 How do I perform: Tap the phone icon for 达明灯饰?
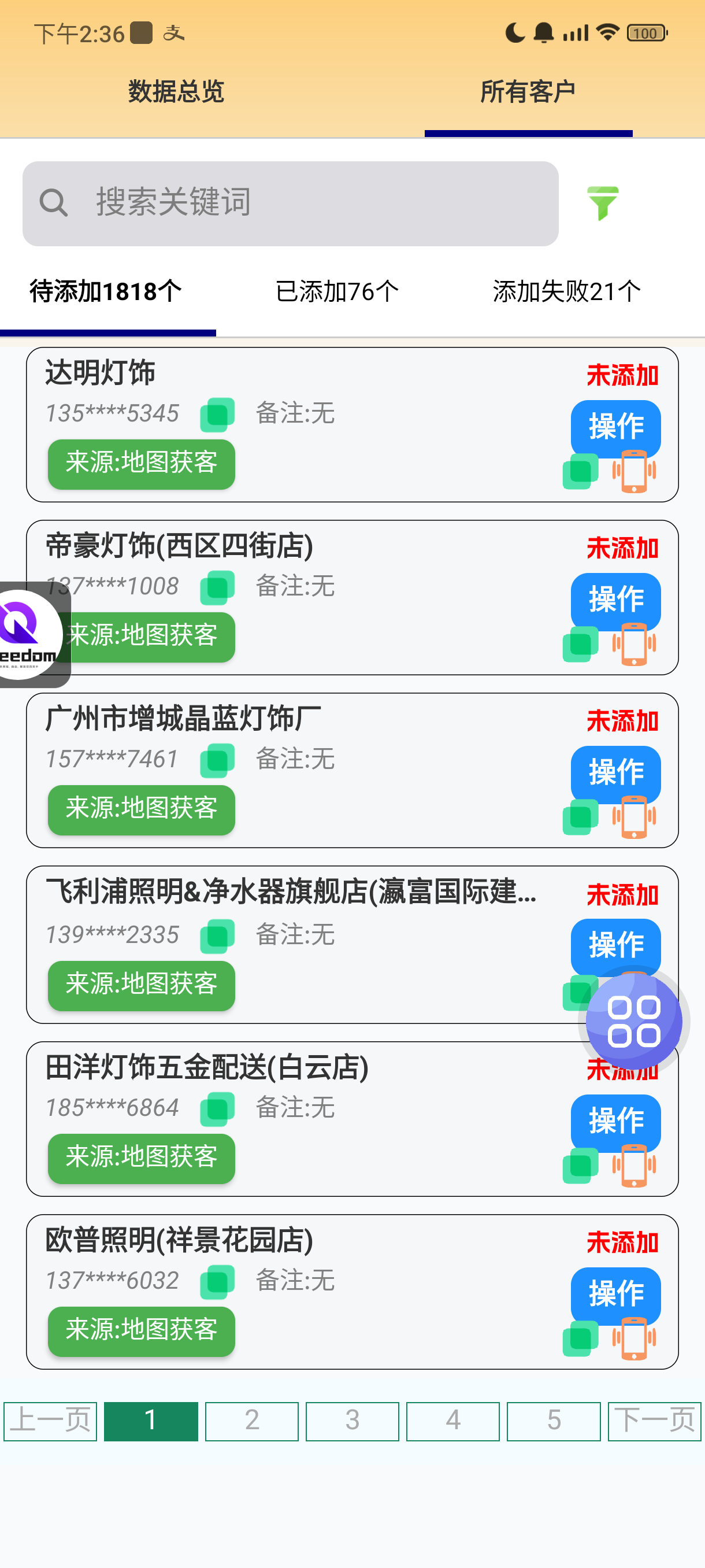634,471
